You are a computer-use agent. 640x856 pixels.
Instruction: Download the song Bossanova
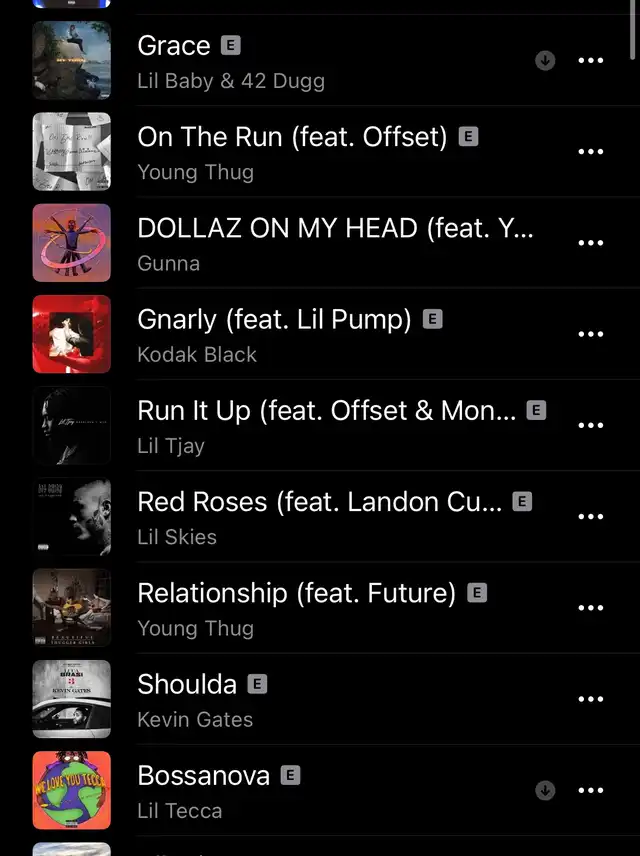545,790
